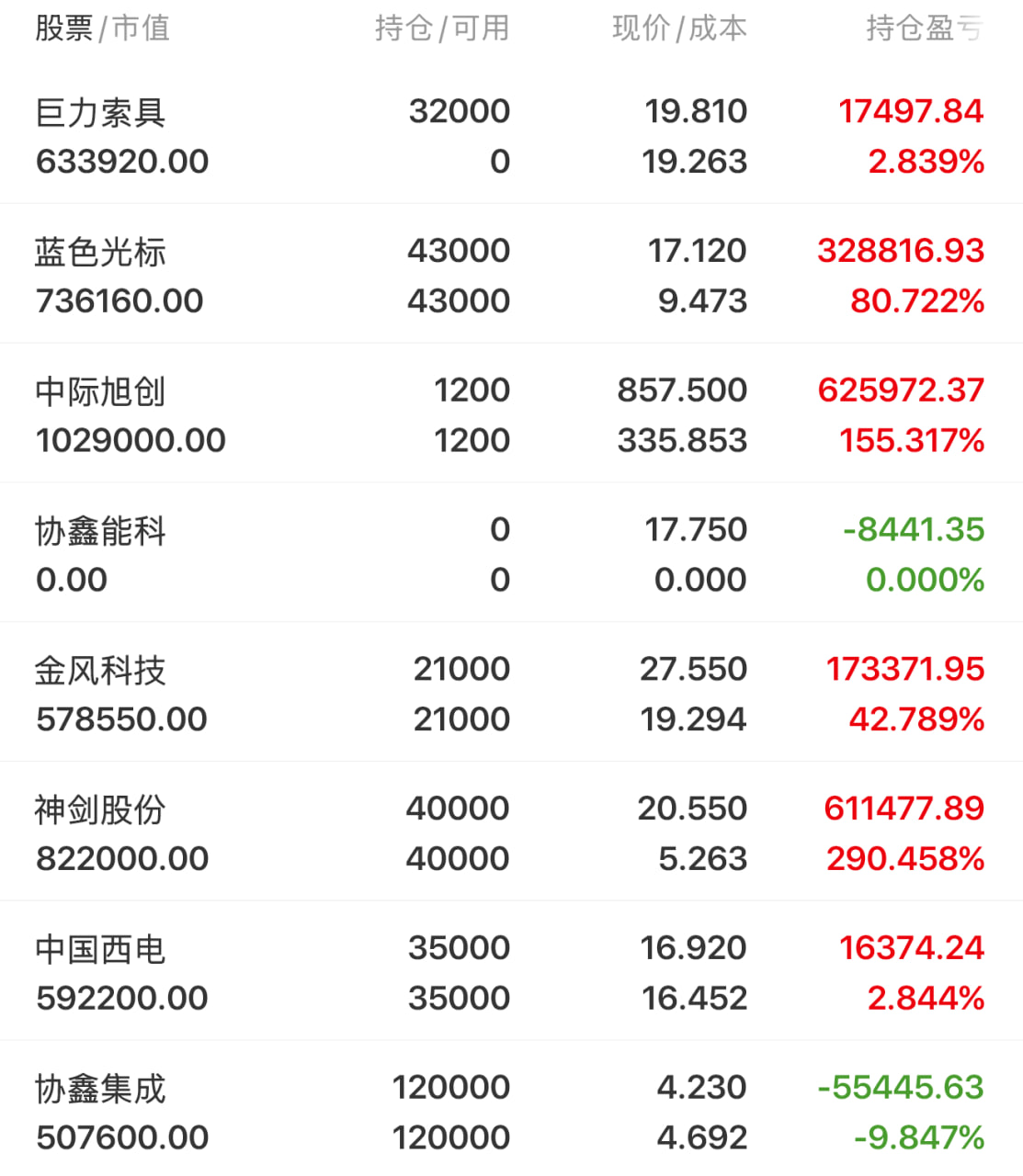Image resolution: width=1023 pixels, height=1176 pixels.
Task: Select the 中际旭创 position
Action: point(511,413)
